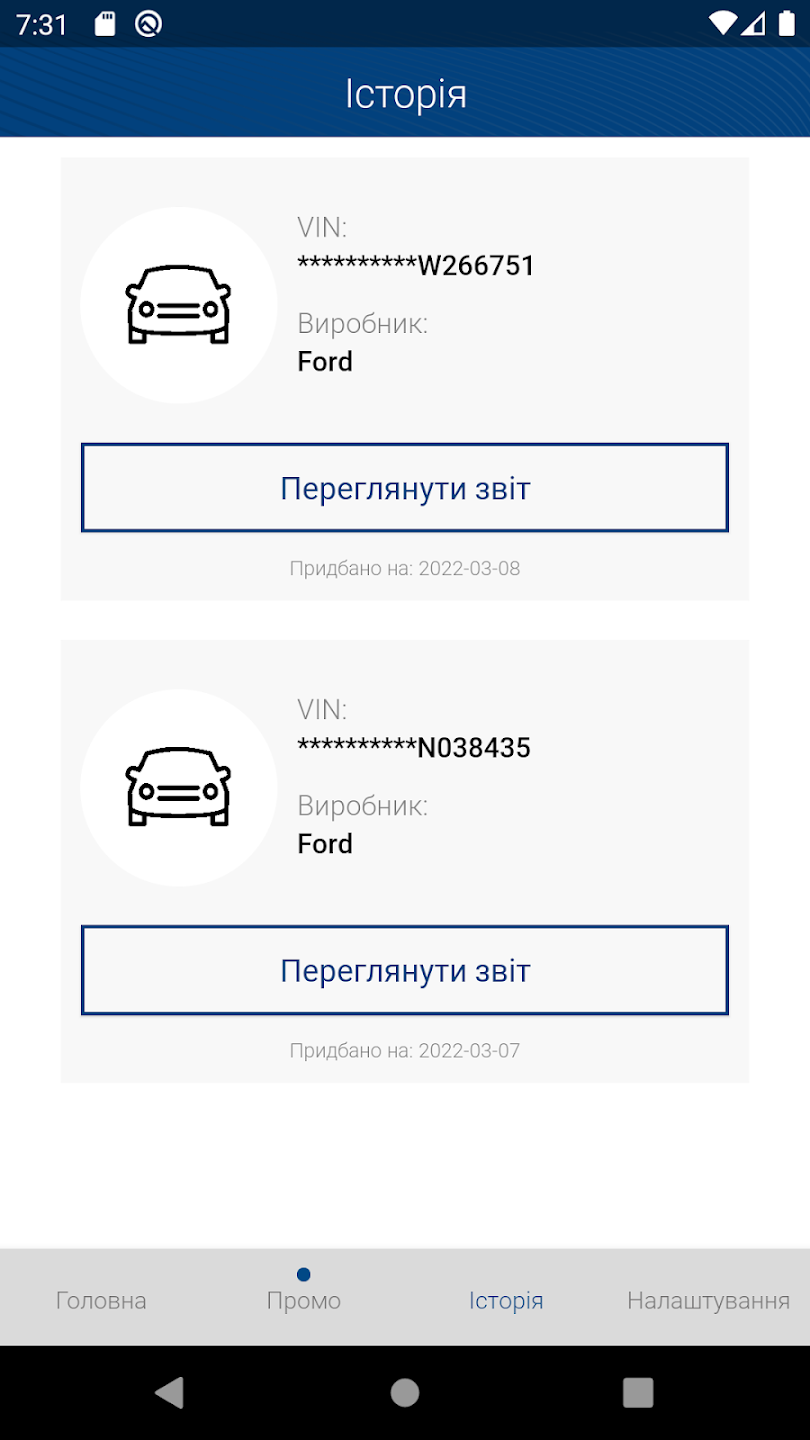Select the Історія tab
The height and width of the screenshot is (1440, 810).
coord(506,1300)
